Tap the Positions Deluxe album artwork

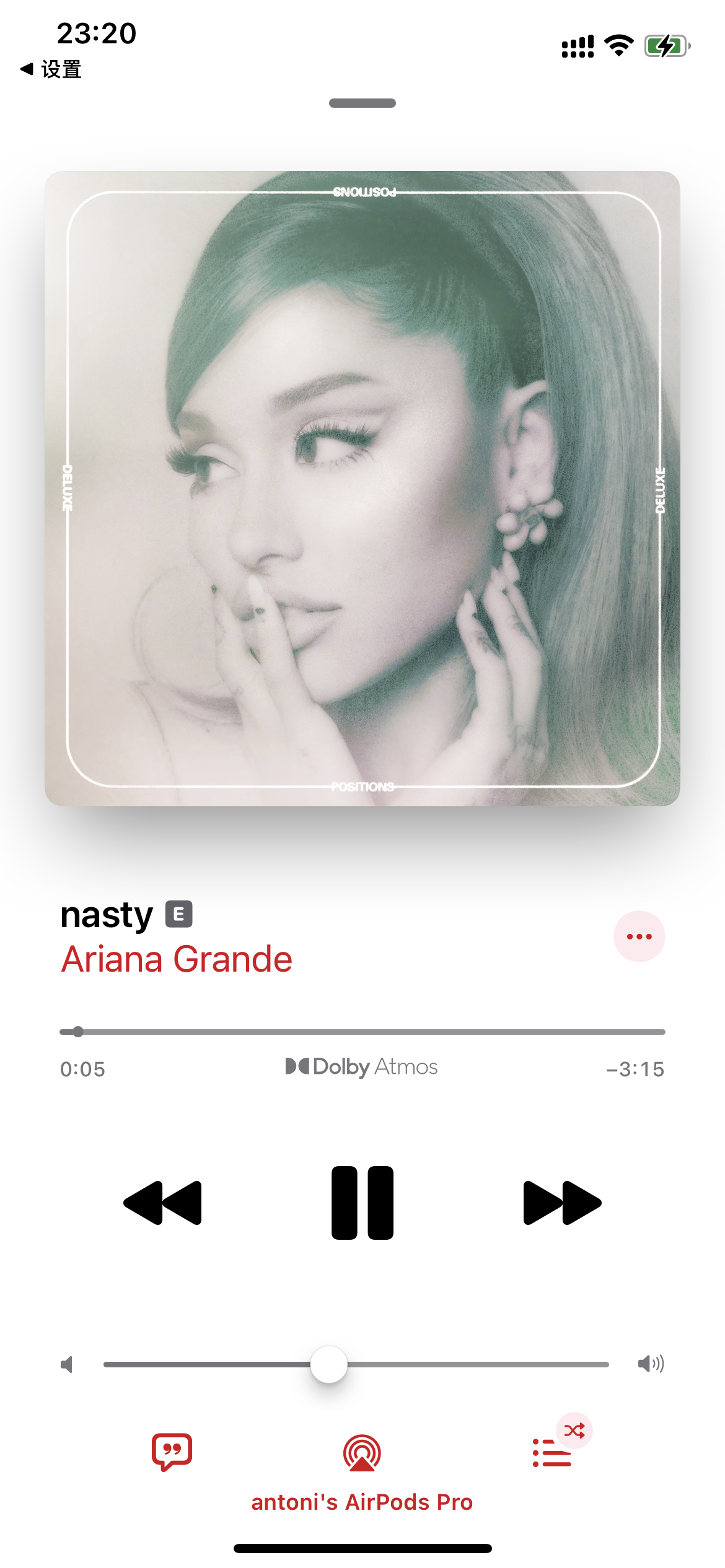click(362, 488)
